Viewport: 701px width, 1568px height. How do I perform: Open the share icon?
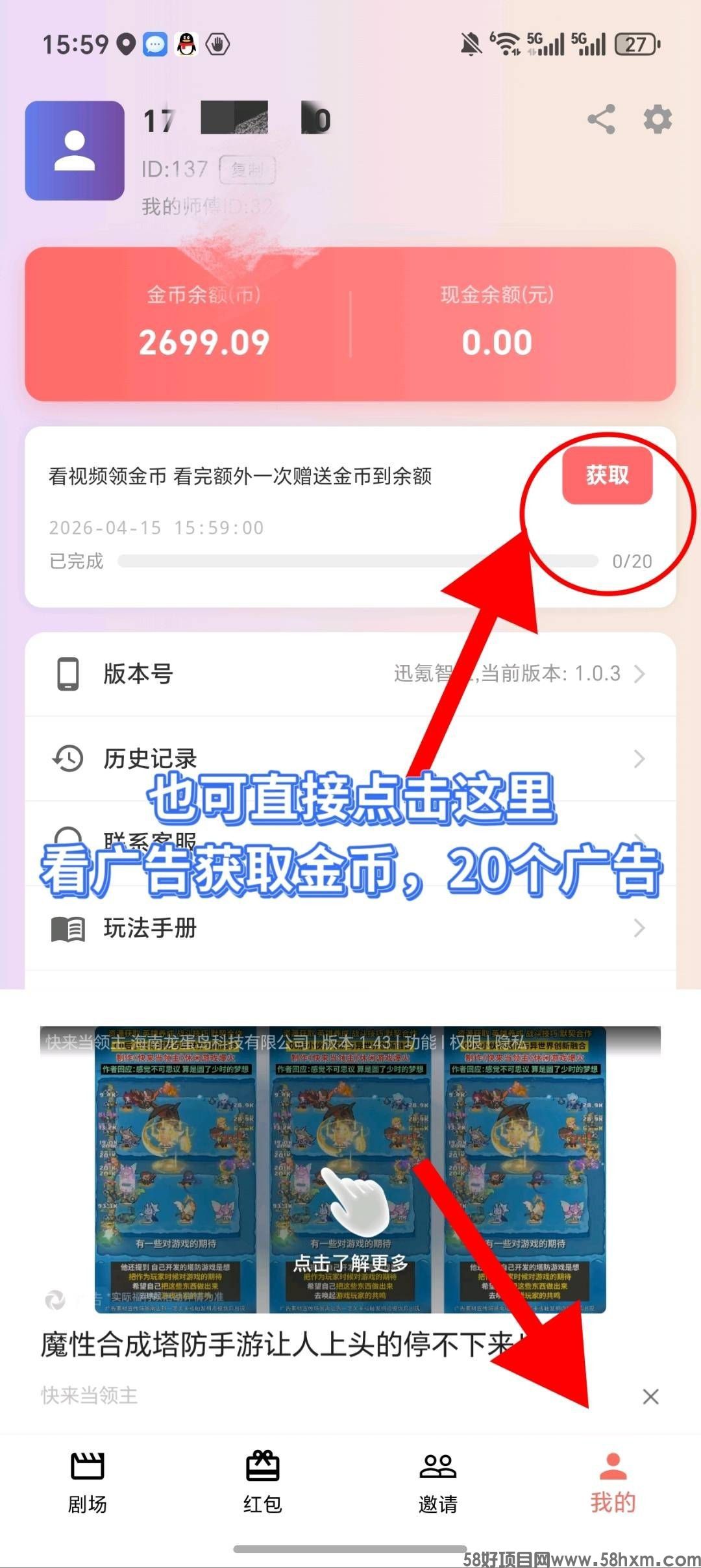pyautogui.click(x=601, y=119)
